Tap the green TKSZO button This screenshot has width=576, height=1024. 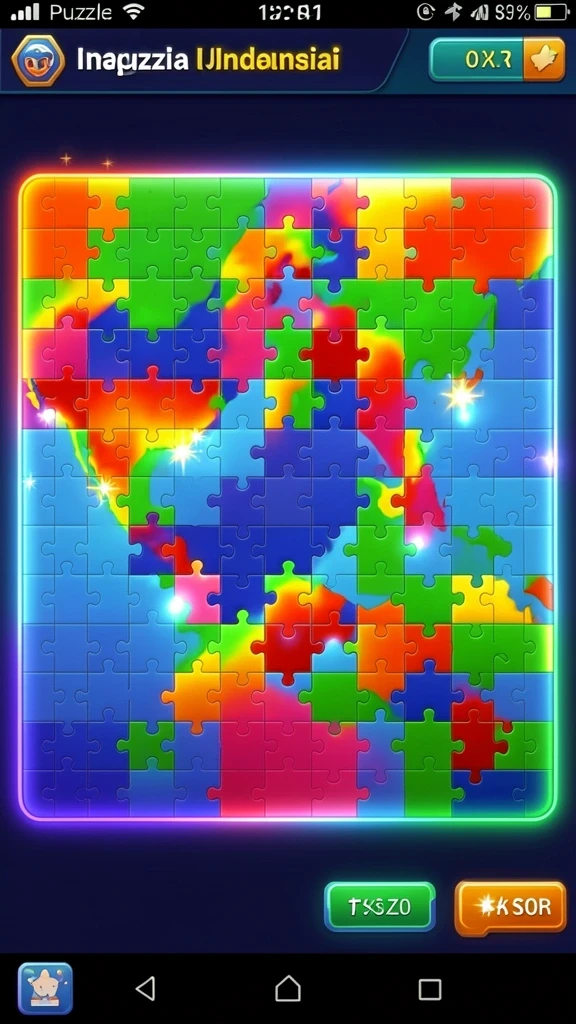point(379,906)
